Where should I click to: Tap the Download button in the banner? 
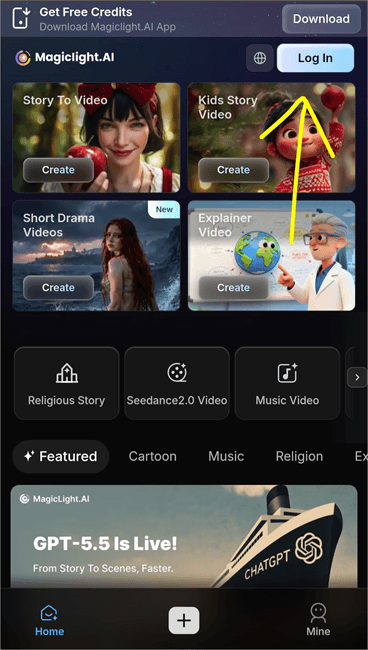coord(321,19)
